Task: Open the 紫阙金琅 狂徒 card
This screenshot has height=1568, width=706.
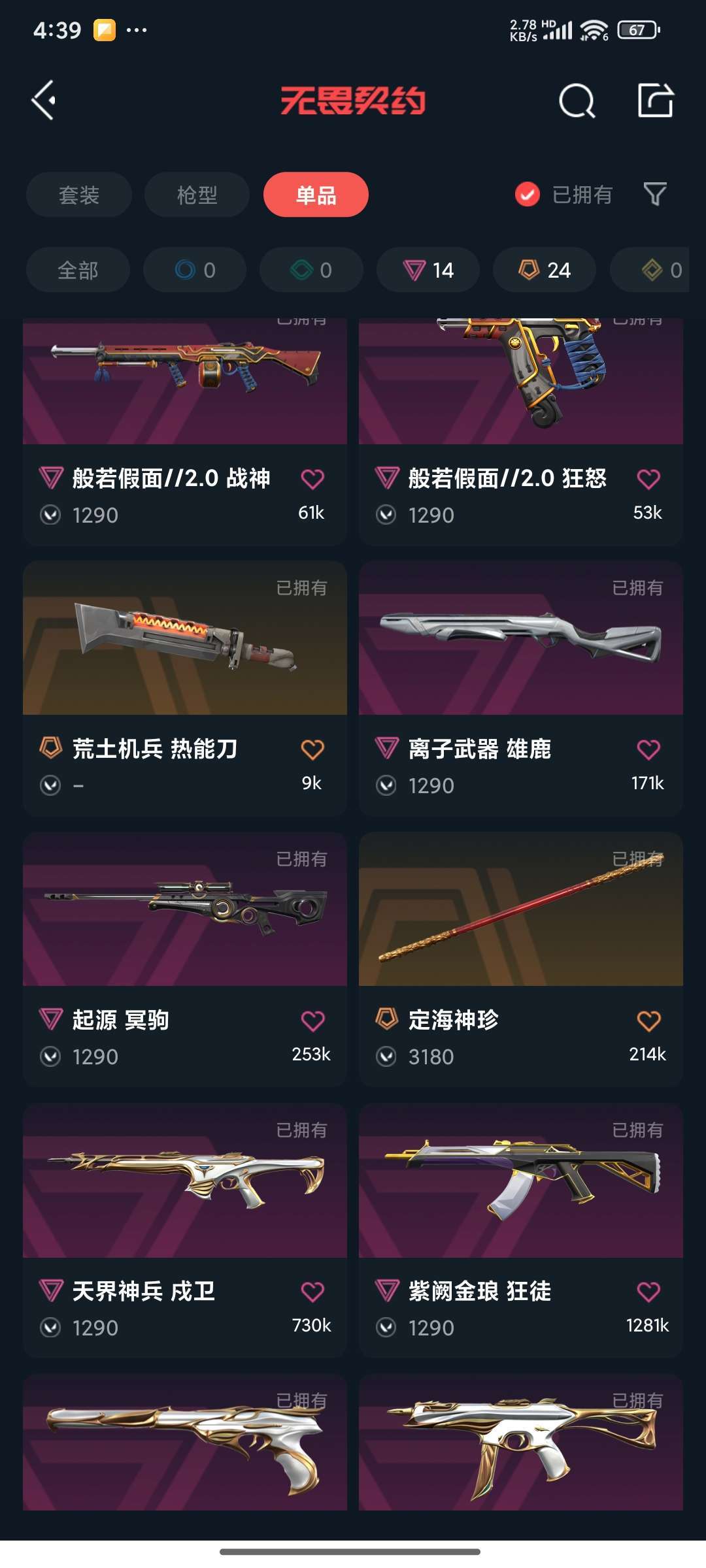Action: (x=521, y=1230)
